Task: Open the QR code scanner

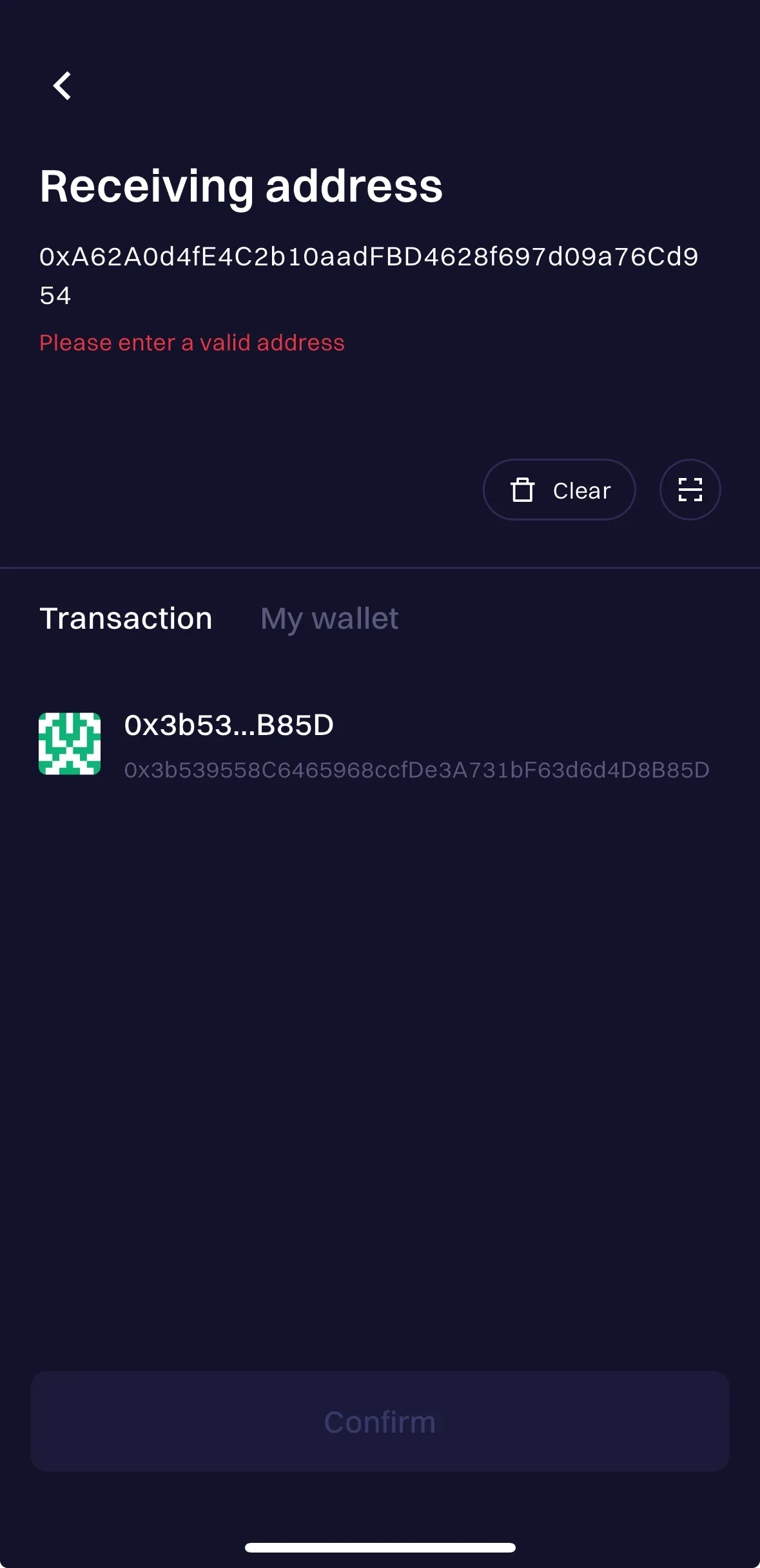Action: coord(690,490)
